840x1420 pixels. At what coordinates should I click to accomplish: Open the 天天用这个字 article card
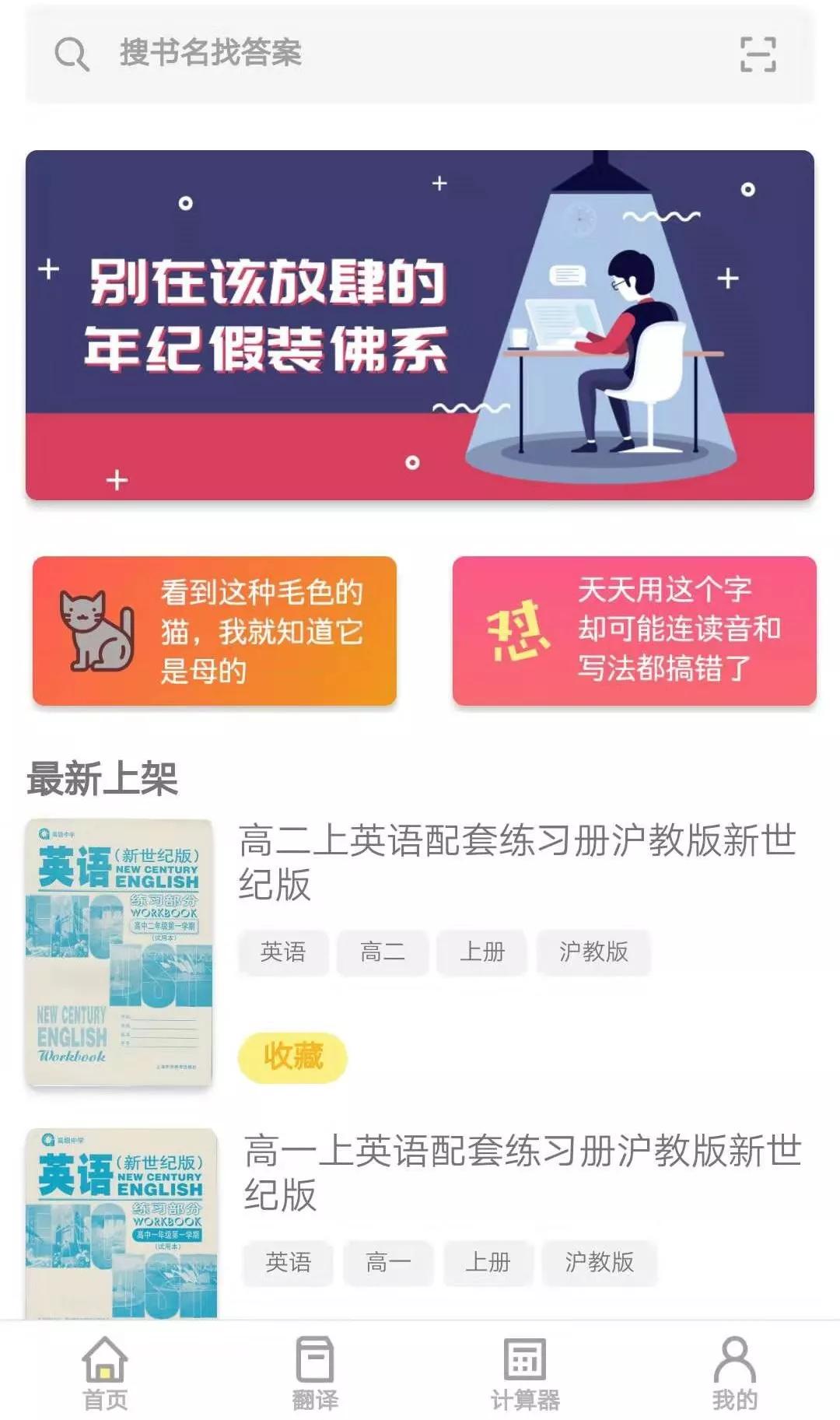tap(634, 631)
